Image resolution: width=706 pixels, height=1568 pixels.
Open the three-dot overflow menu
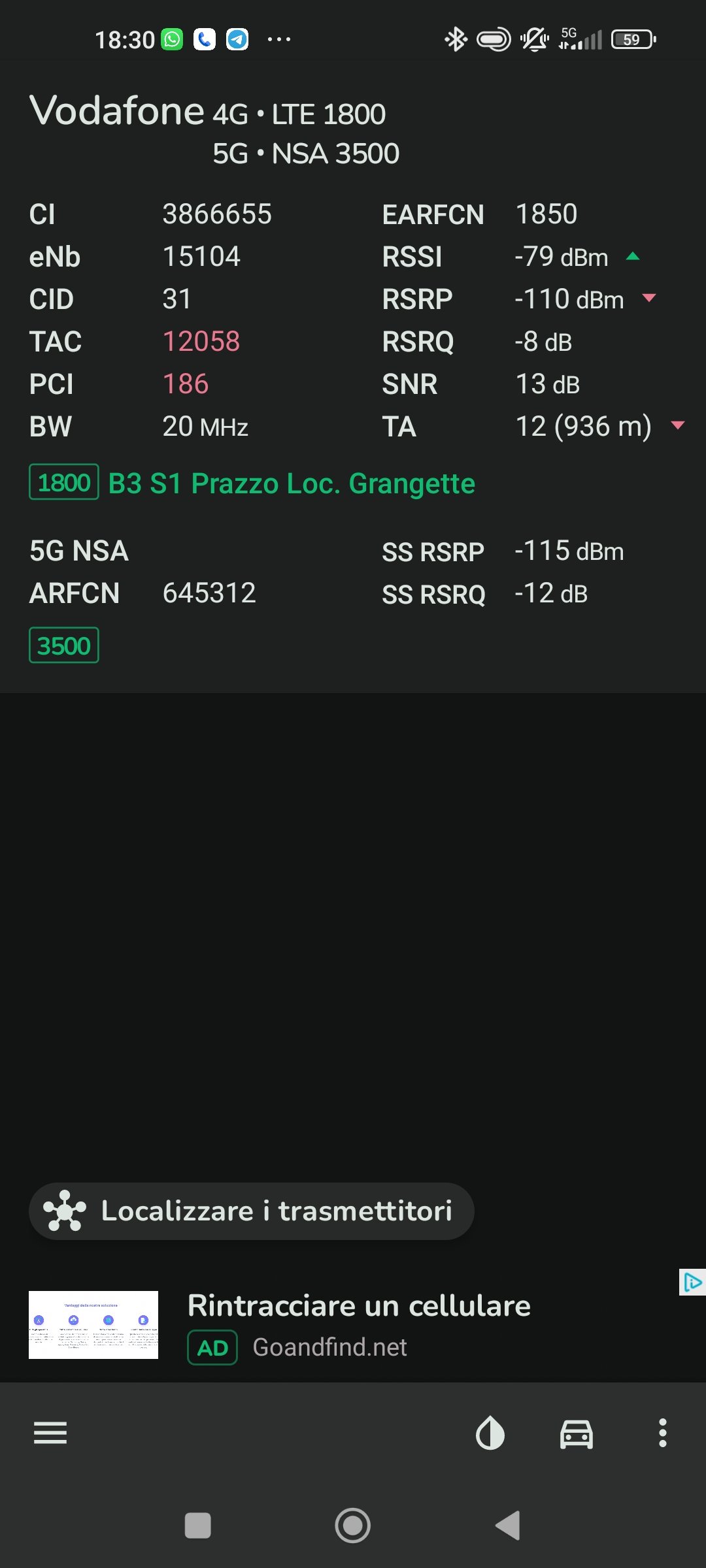tap(663, 1433)
